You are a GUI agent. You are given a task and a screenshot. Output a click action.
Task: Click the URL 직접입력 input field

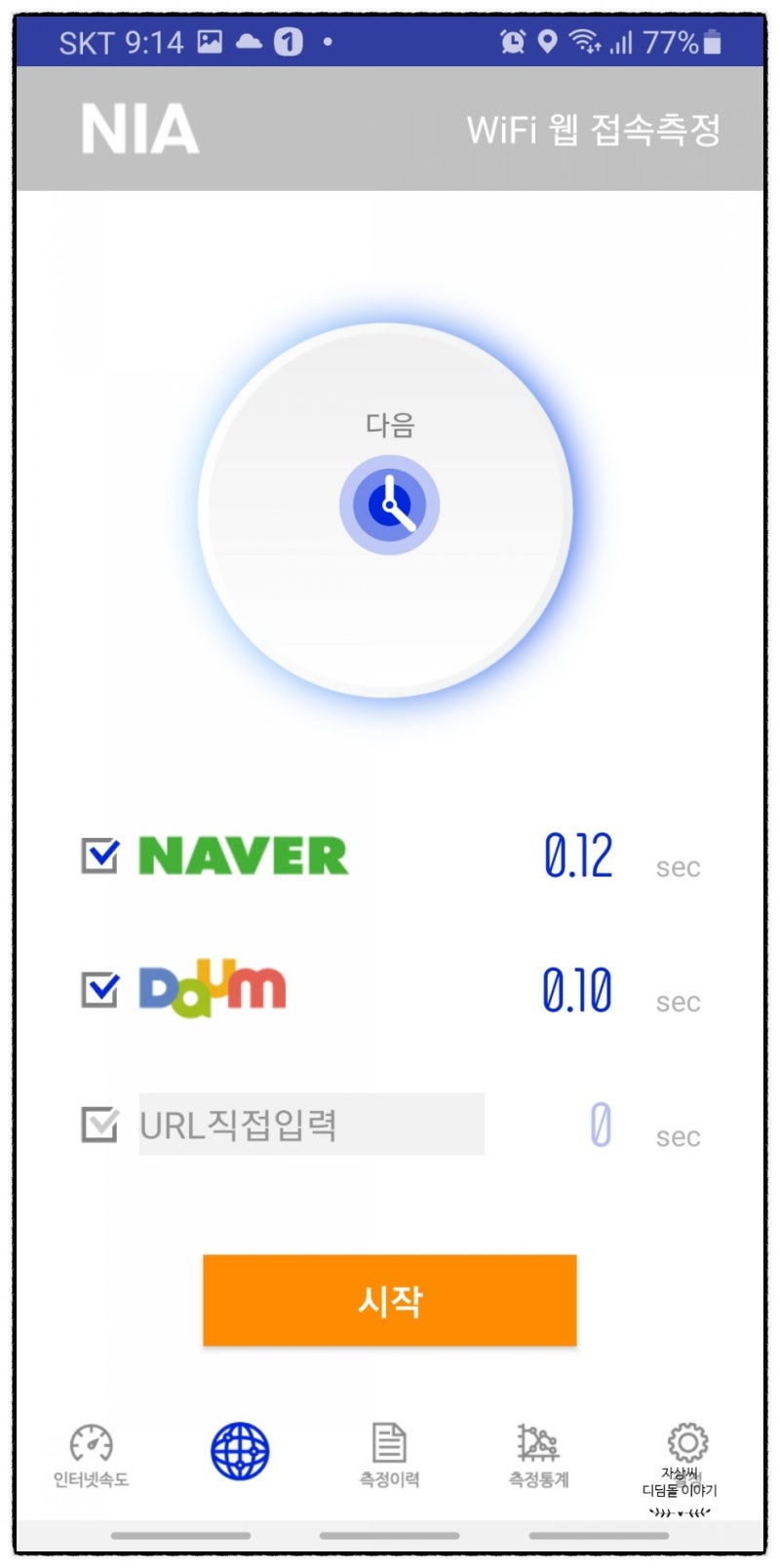tap(310, 1124)
